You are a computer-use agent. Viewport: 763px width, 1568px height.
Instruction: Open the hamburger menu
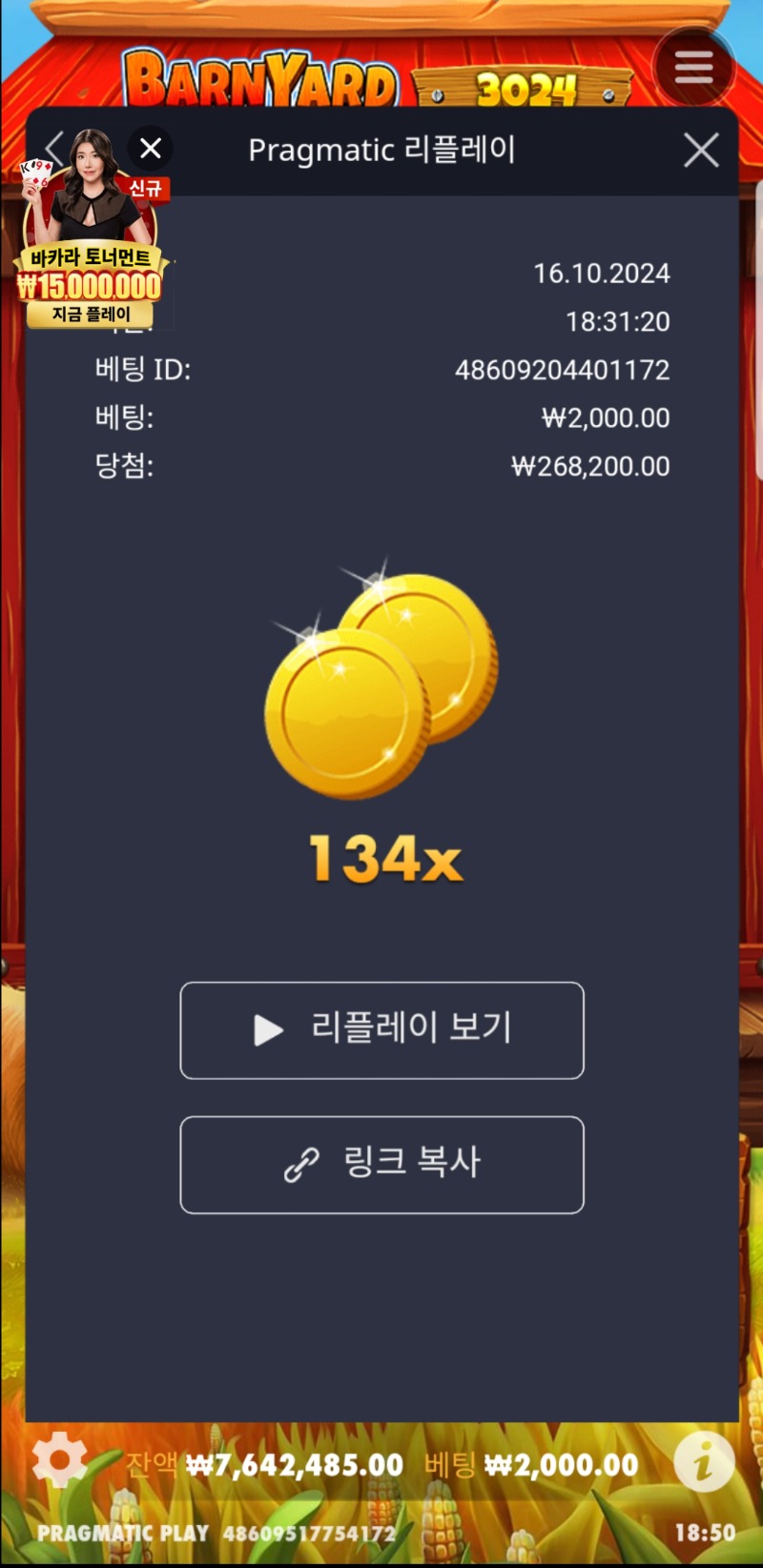693,67
